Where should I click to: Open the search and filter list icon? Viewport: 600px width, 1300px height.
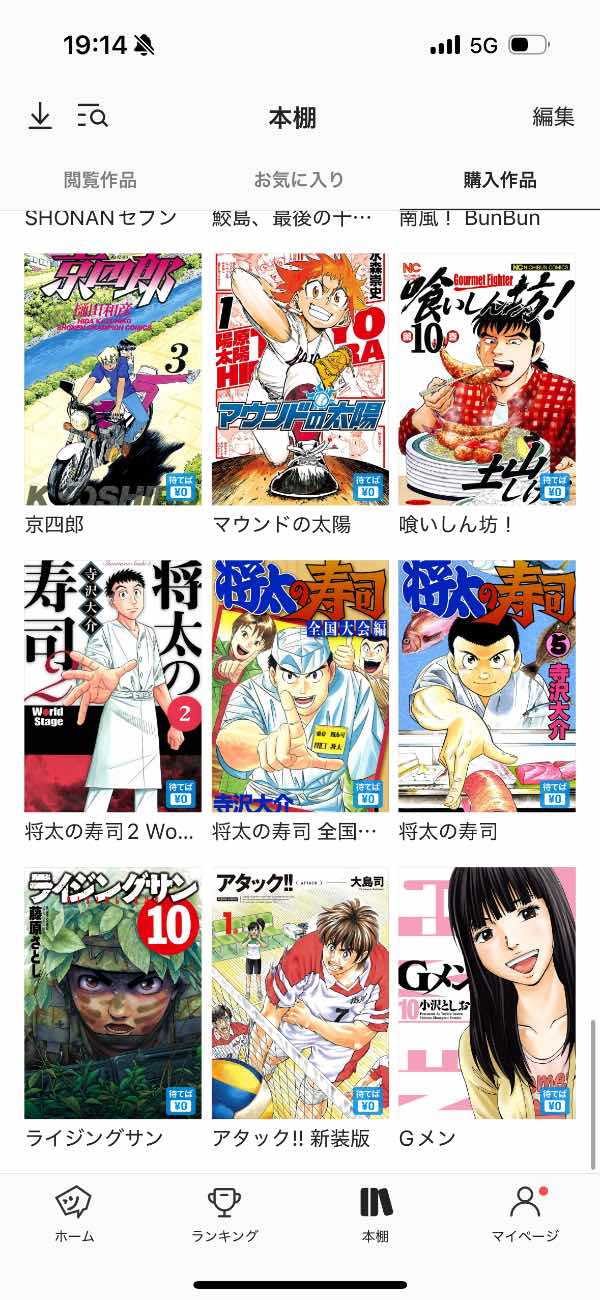point(92,117)
